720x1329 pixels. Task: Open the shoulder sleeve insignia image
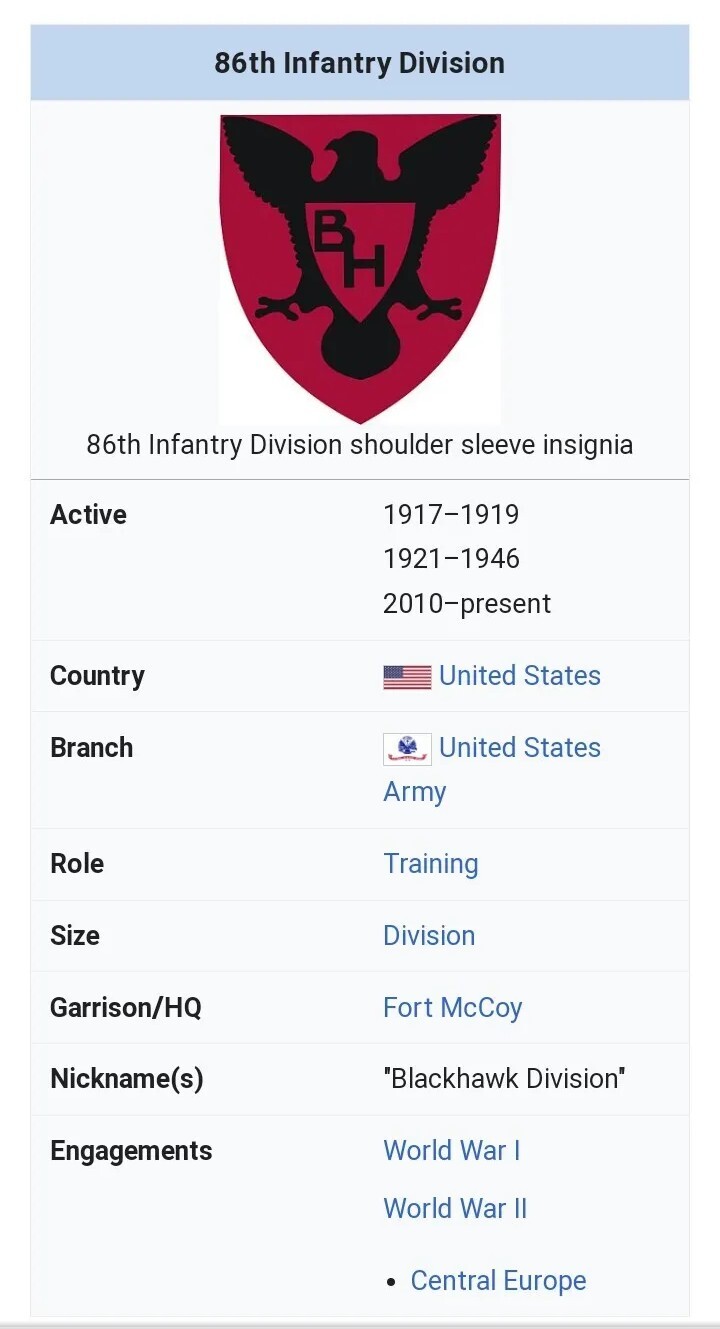coord(359,268)
